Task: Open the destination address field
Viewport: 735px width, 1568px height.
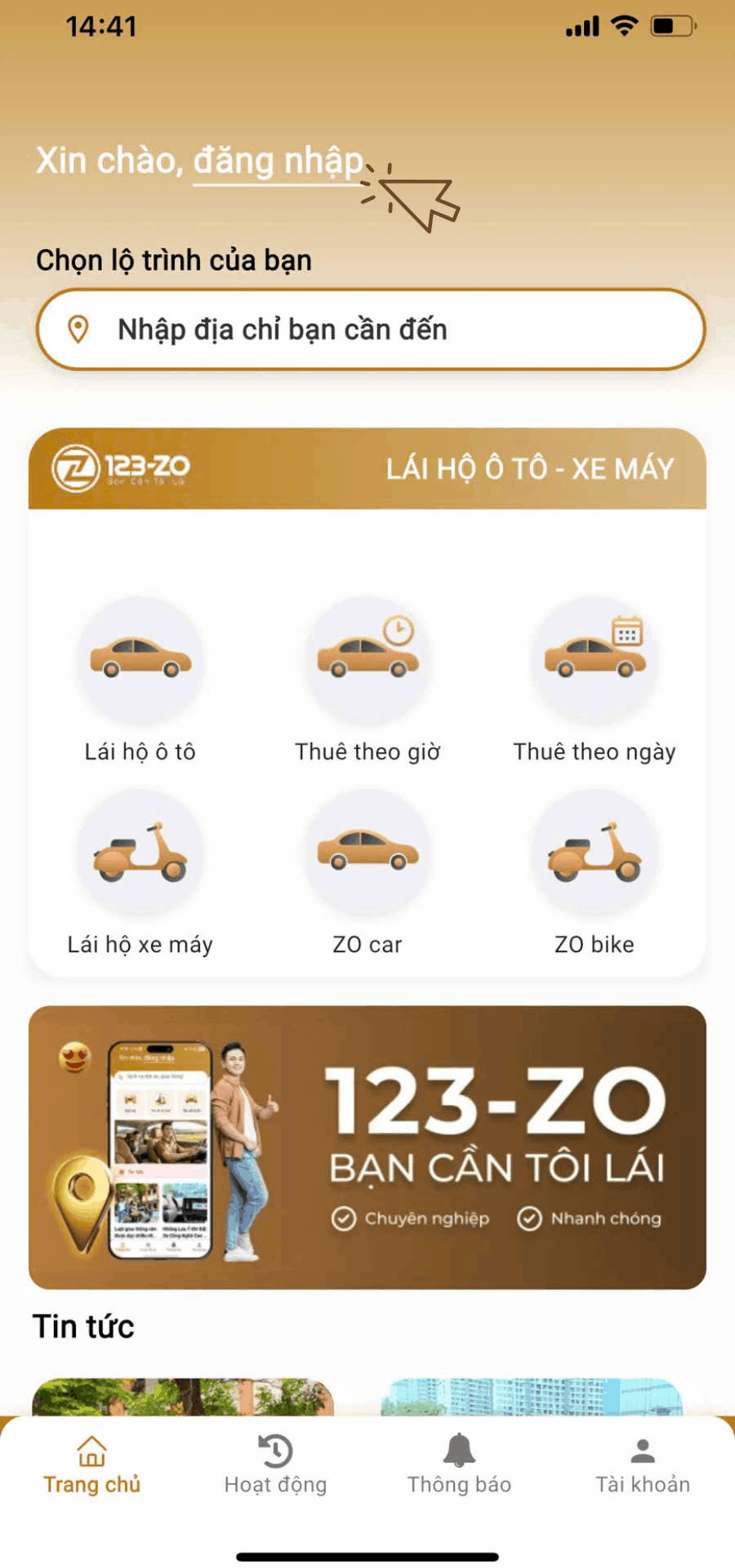Action: coord(370,329)
